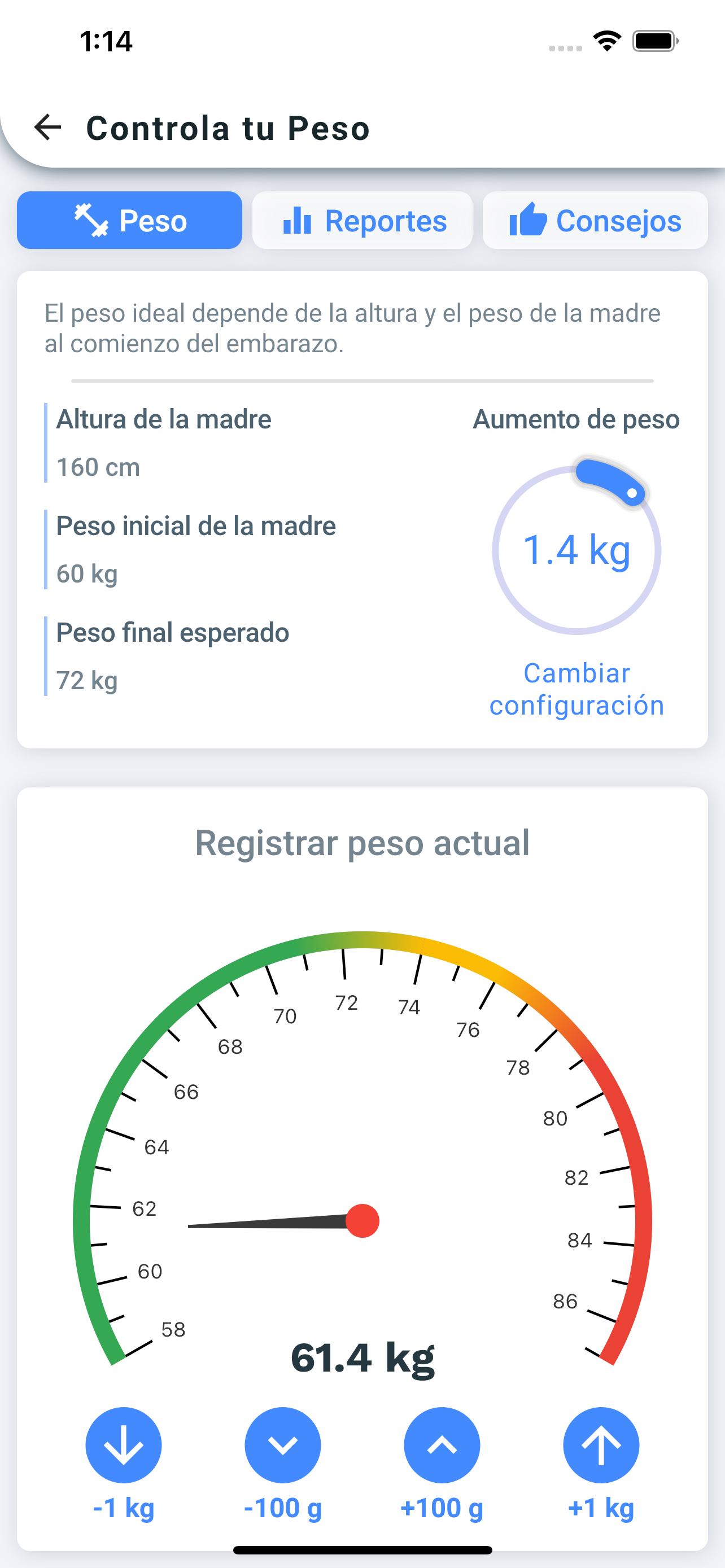The height and width of the screenshot is (1568, 725).
Task: Decrease weight by 1 kg
Action: pyautogui.click(x=124, y=1445)
